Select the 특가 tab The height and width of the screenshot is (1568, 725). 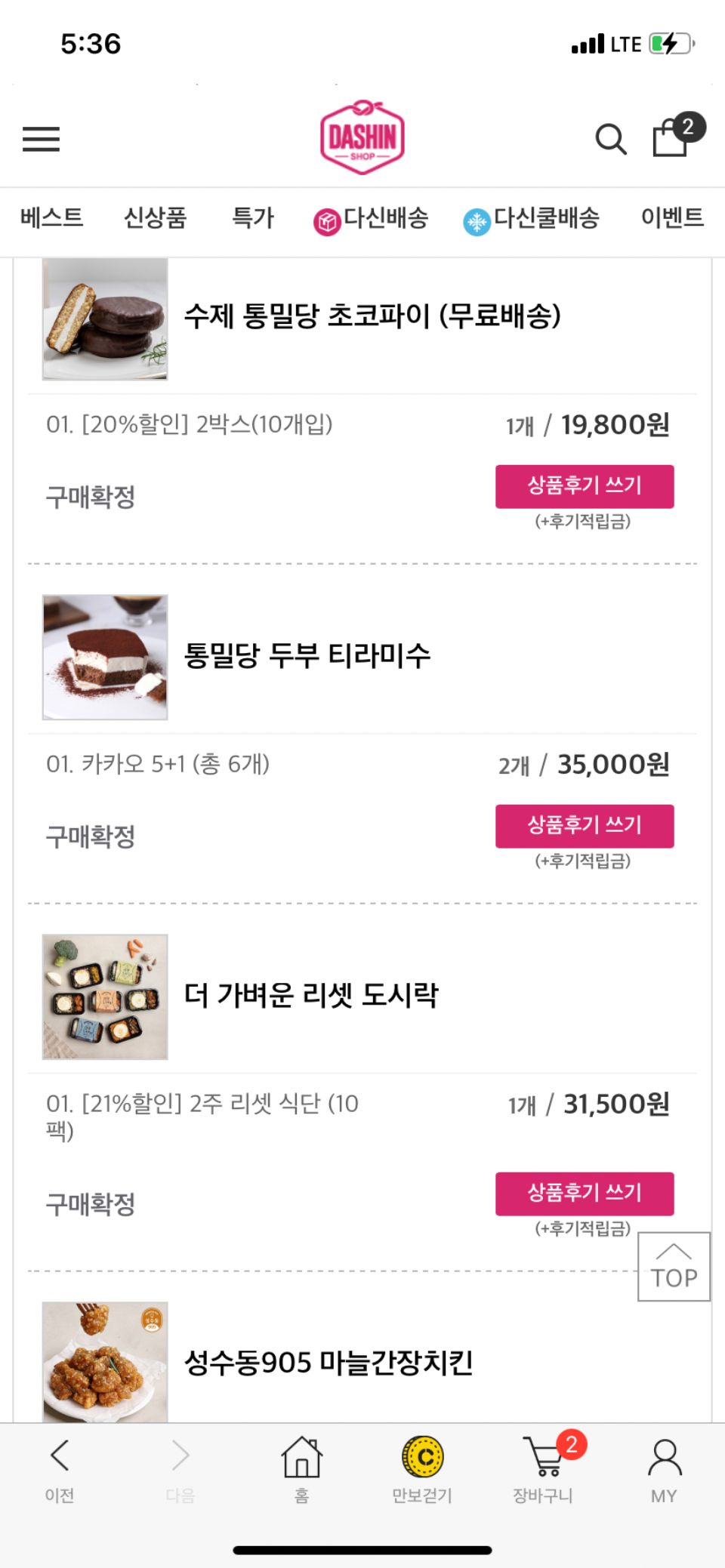tap(252, 218)
